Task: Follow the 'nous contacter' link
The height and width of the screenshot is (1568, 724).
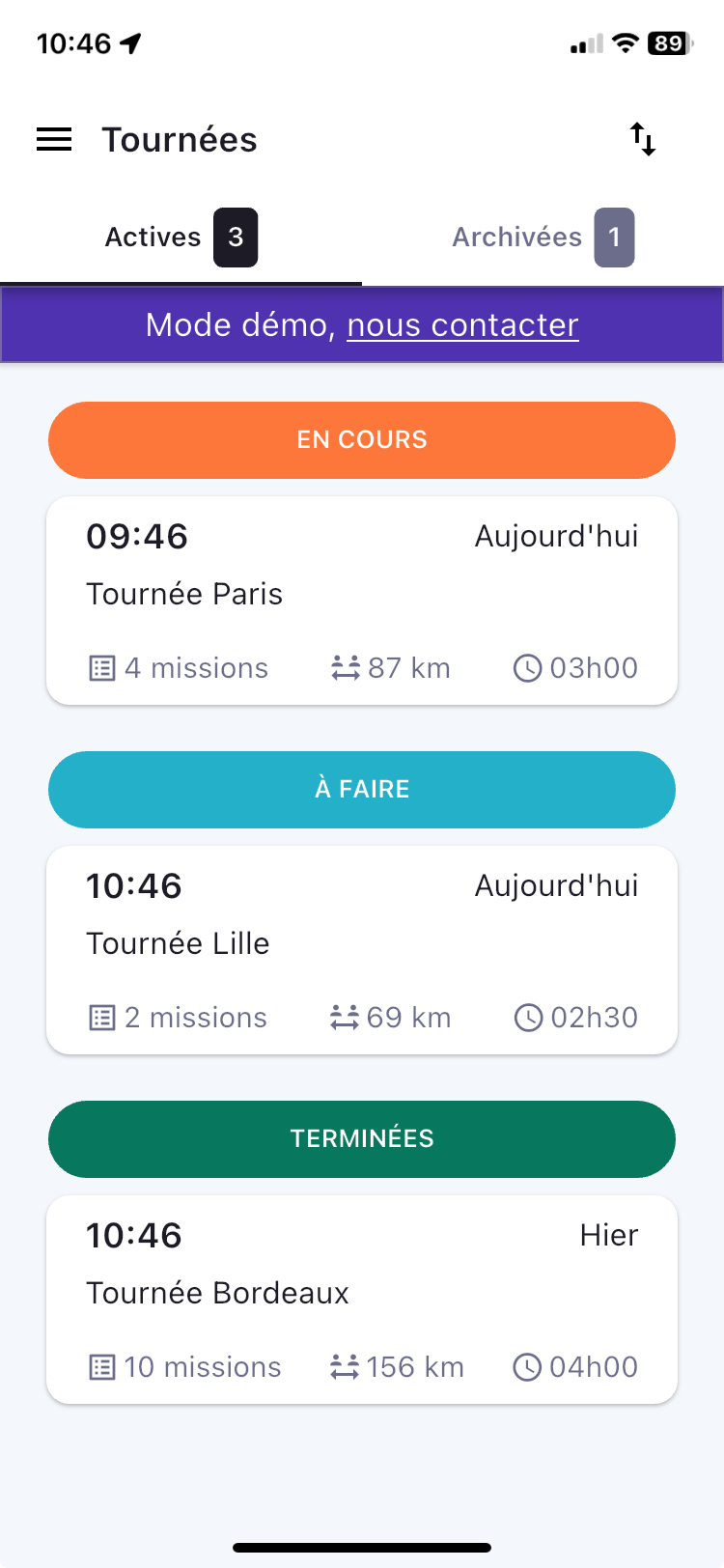Action: tap(462, 325)
